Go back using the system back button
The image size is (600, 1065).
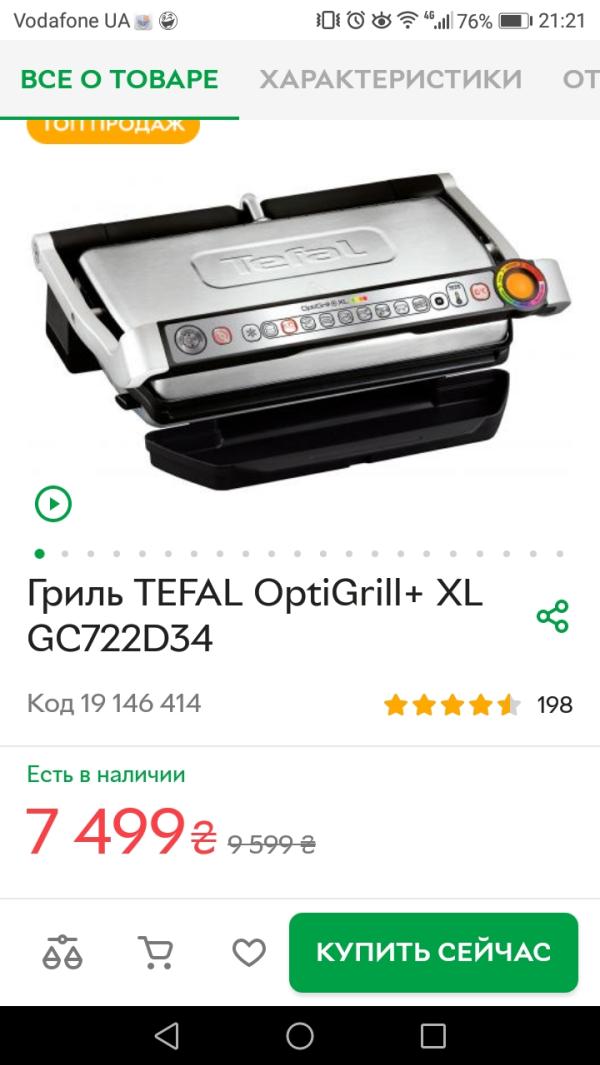[x=167, y=1035]
